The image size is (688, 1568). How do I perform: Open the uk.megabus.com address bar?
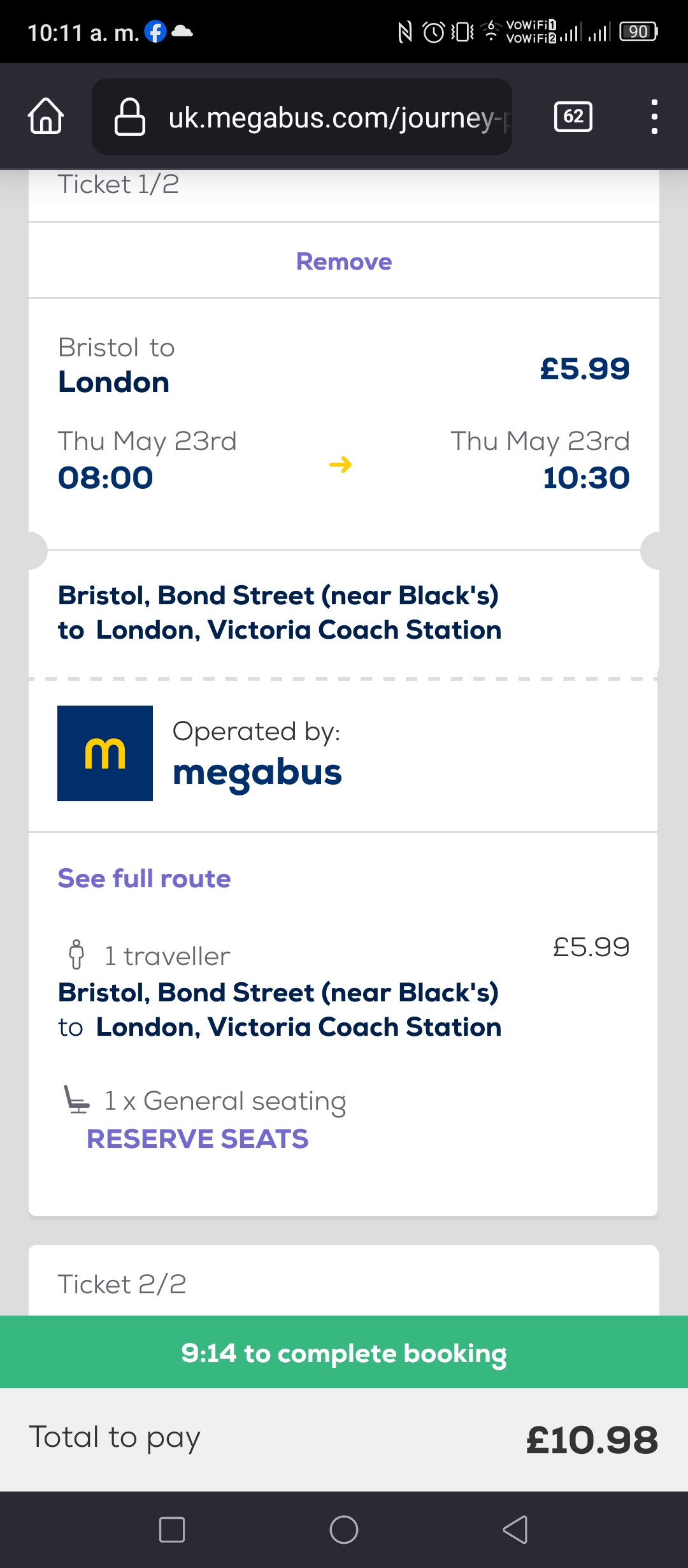tap(302, 117)
